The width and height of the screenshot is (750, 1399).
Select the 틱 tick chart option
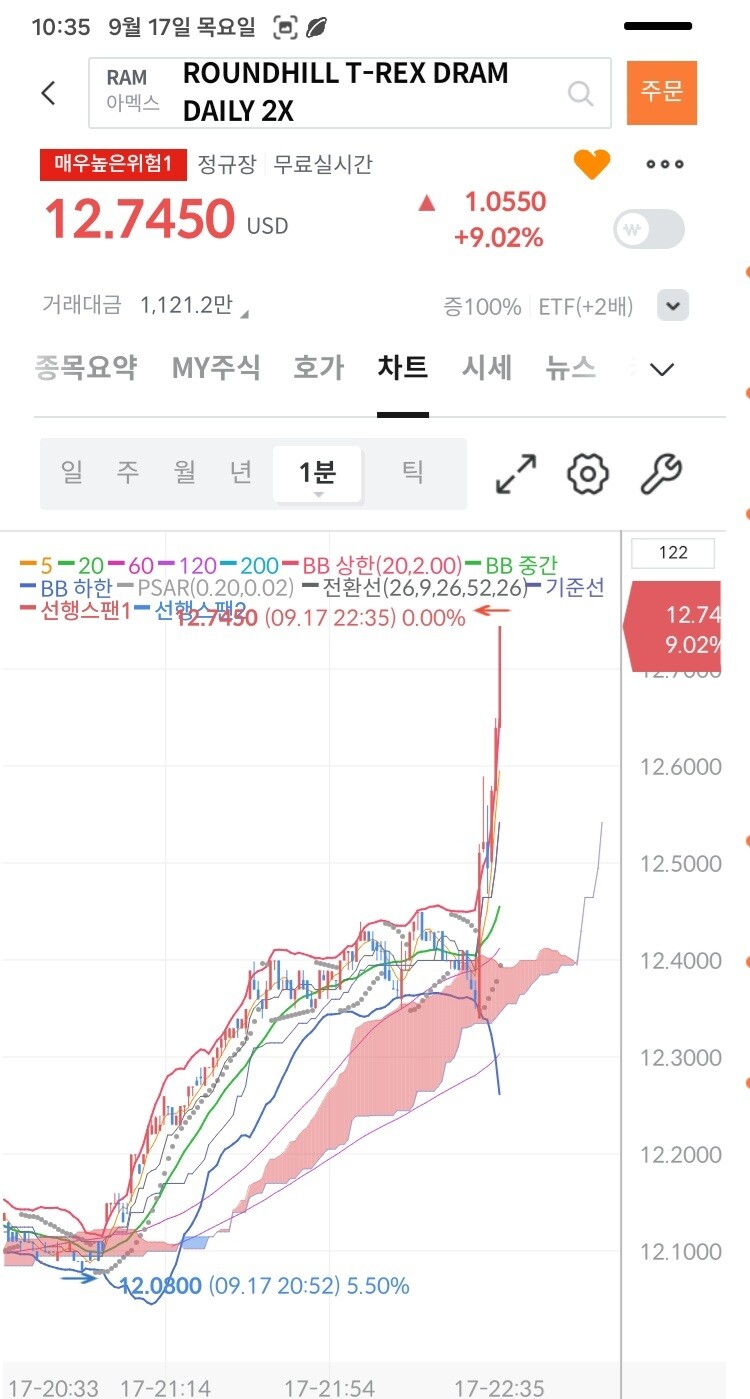413,473
